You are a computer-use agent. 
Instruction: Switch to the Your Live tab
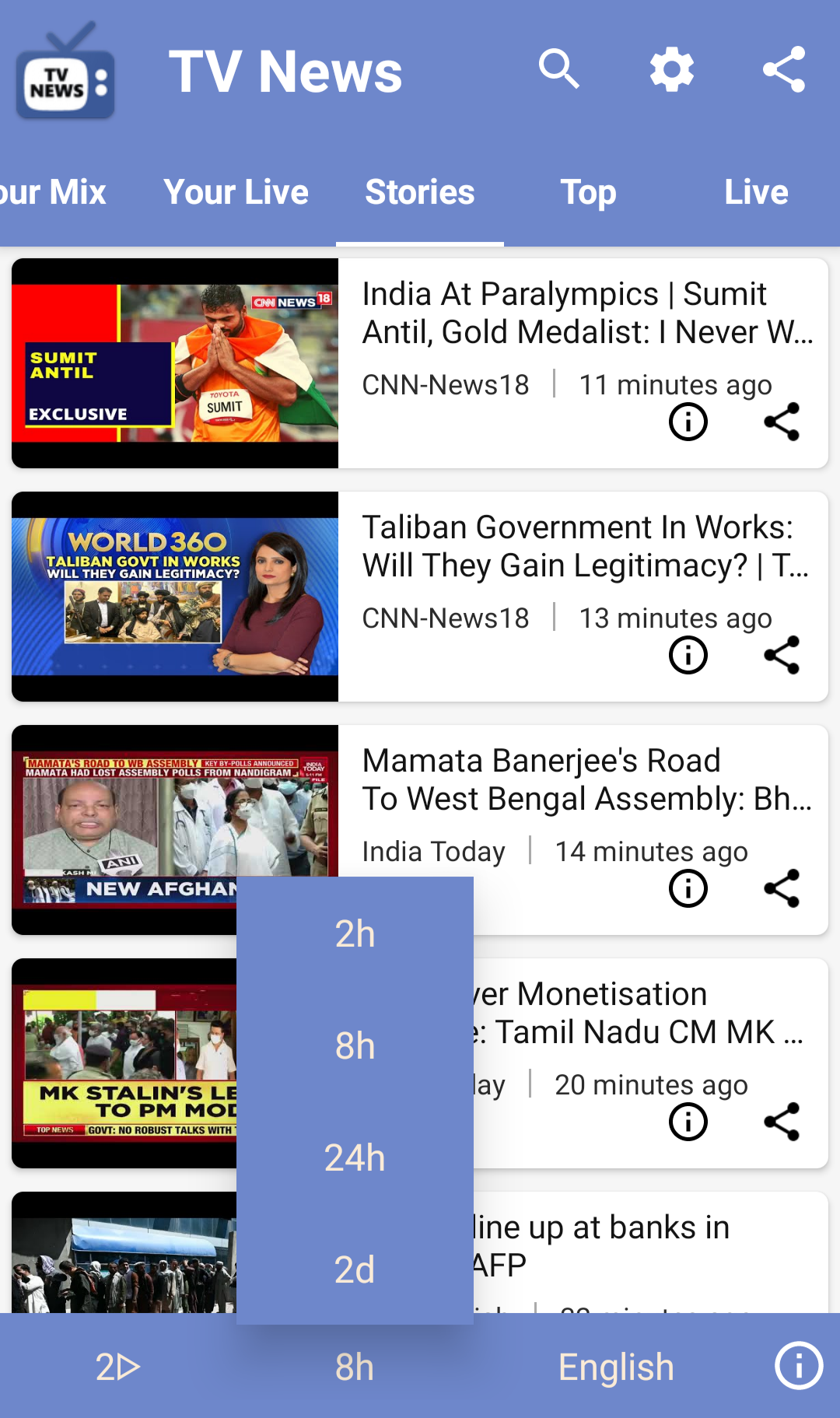point(236,192)
